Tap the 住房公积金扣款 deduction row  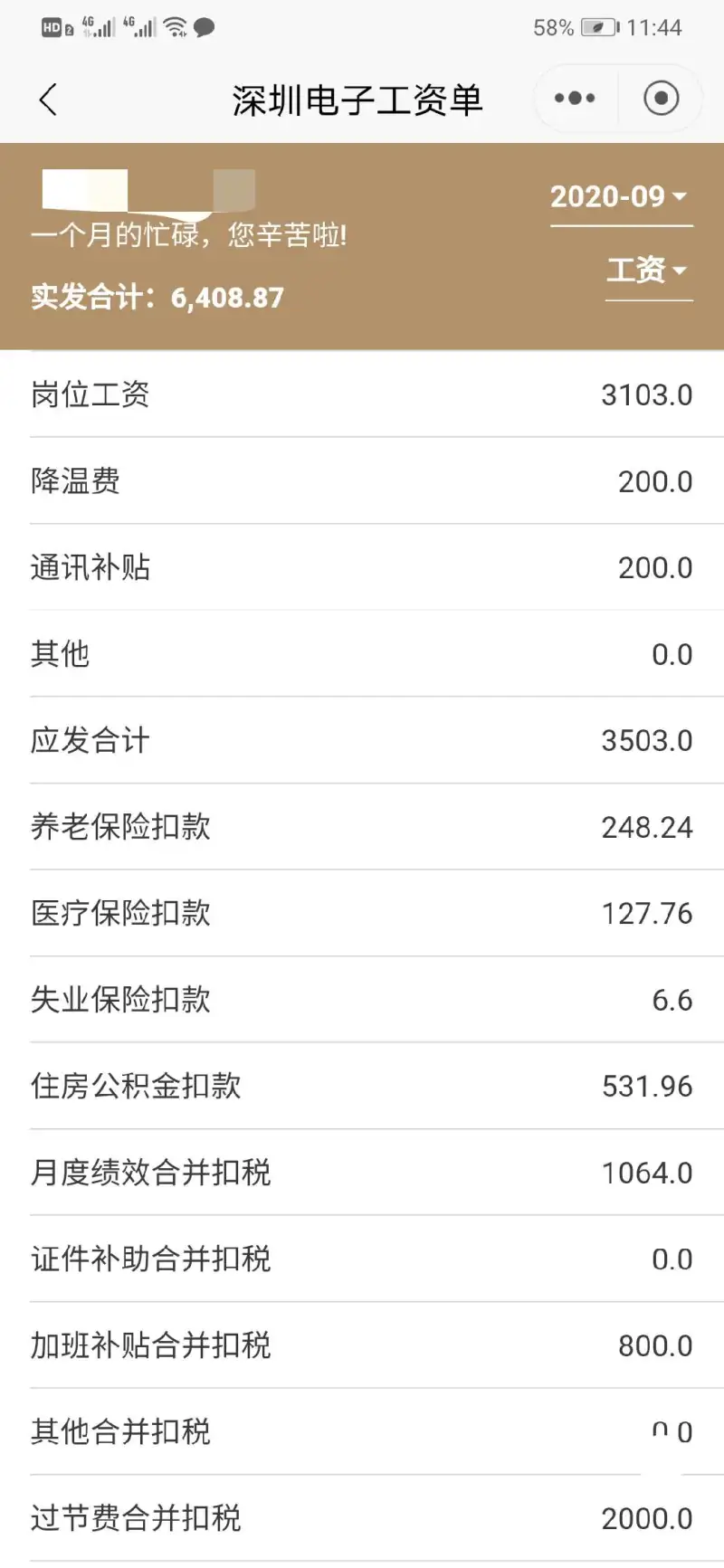(x=362, y=1086)
